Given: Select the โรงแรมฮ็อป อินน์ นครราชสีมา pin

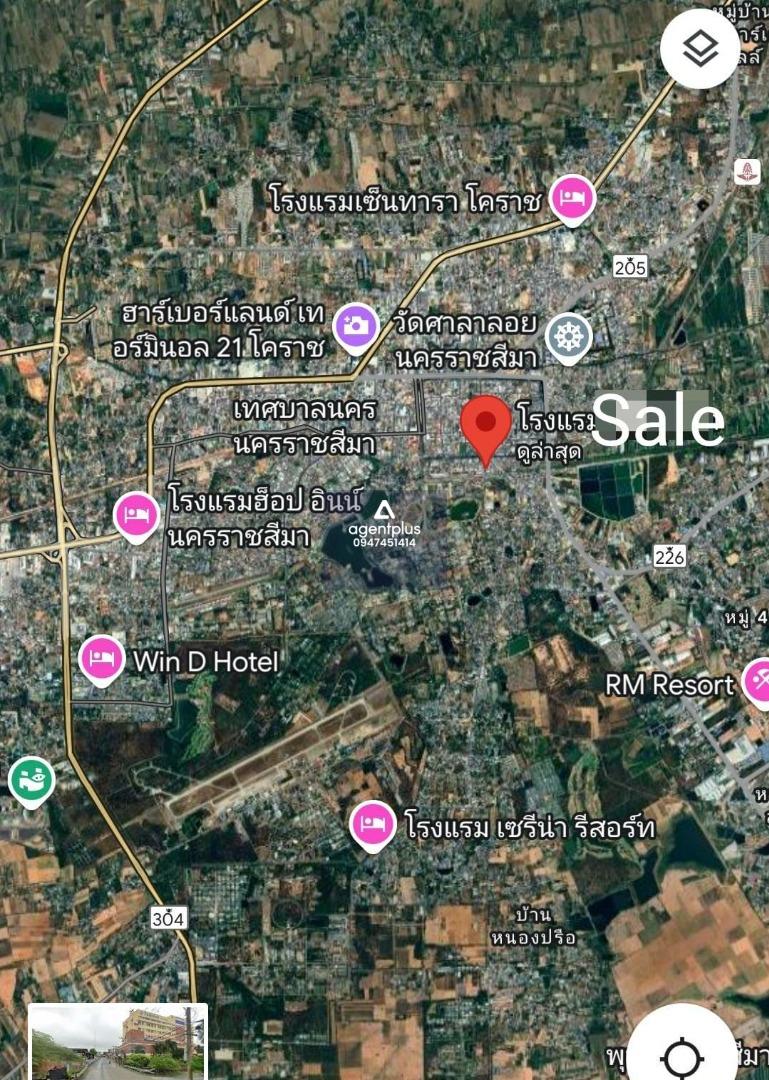Looking at the screenshot, I should (137, 515).
